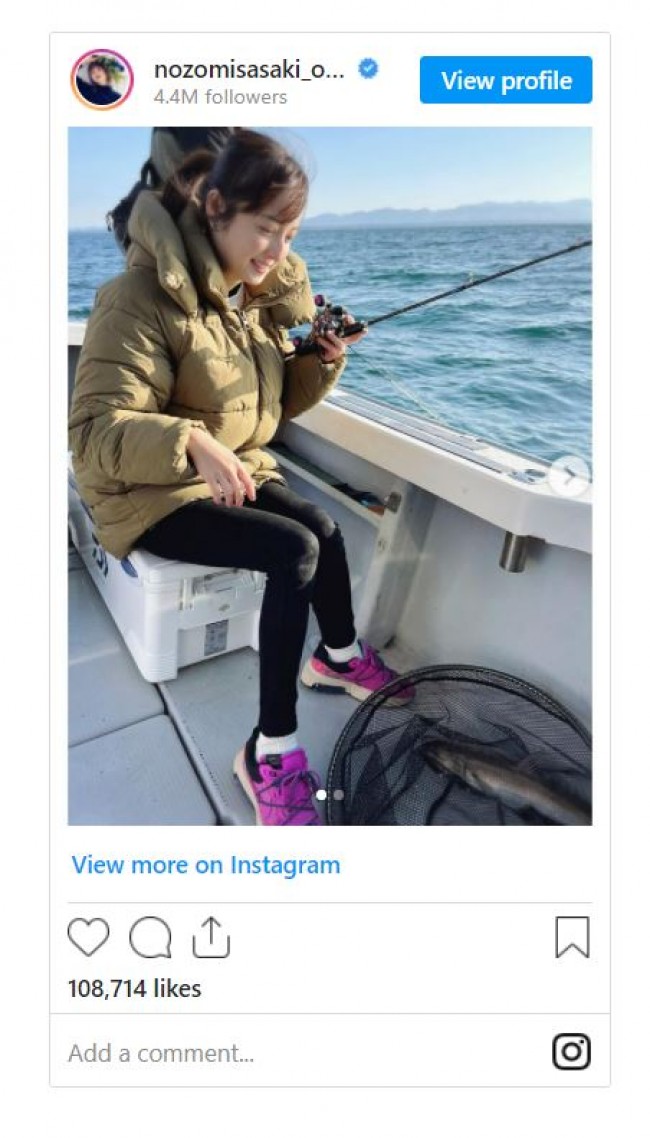Open comments with speech bubble icon
This screenshot has width=650, height=1138.
click(150, 938)
